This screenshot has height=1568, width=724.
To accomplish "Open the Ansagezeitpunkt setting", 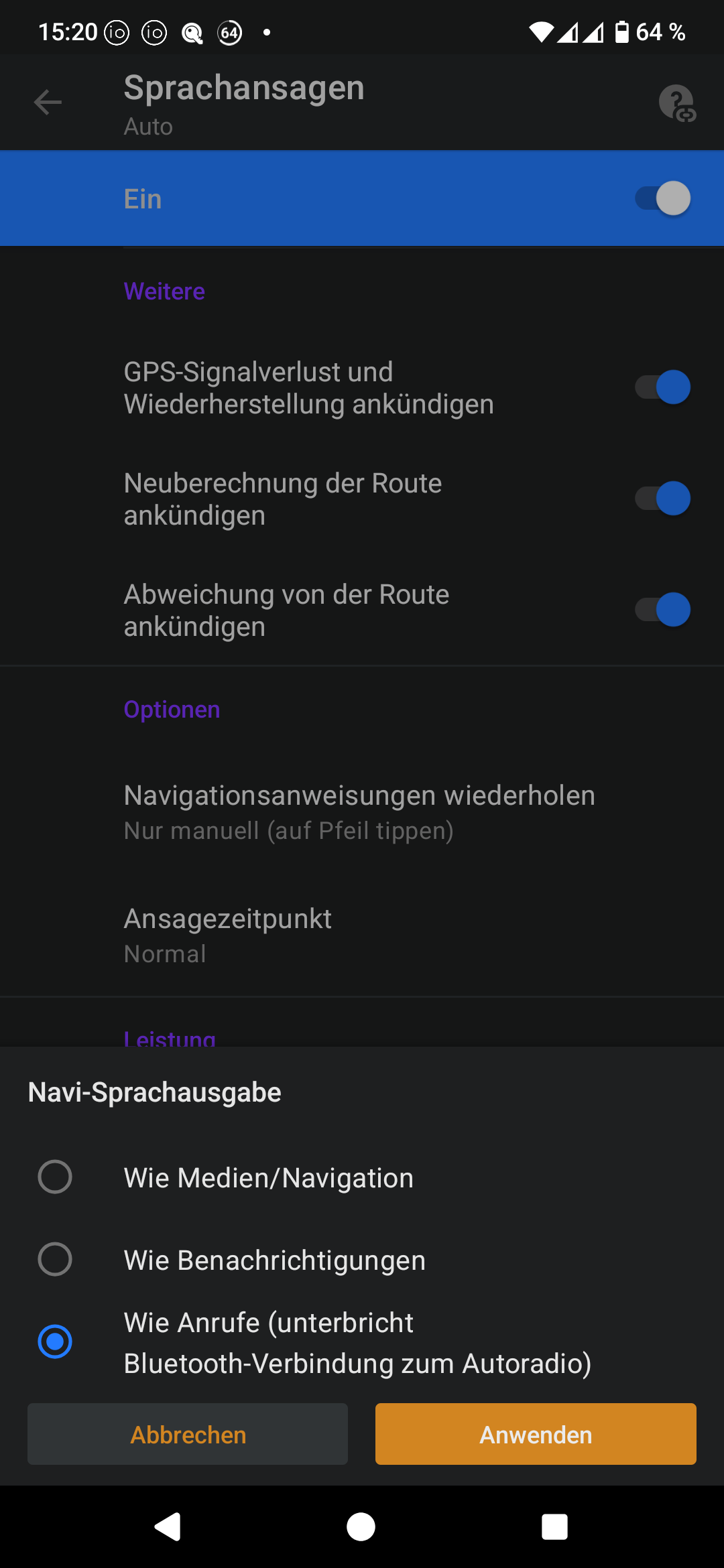I will click(x=362, y=935).
